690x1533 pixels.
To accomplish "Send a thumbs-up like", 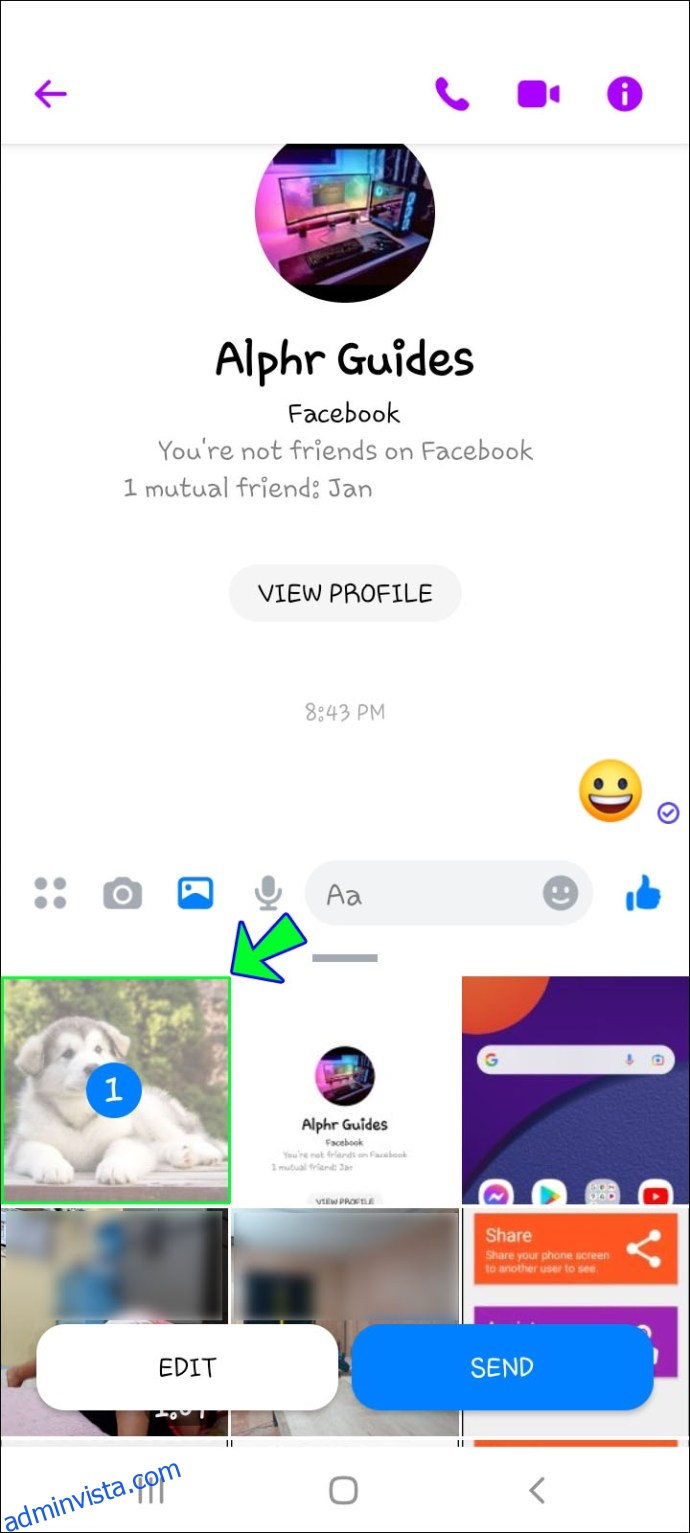I will pos(643,893).
